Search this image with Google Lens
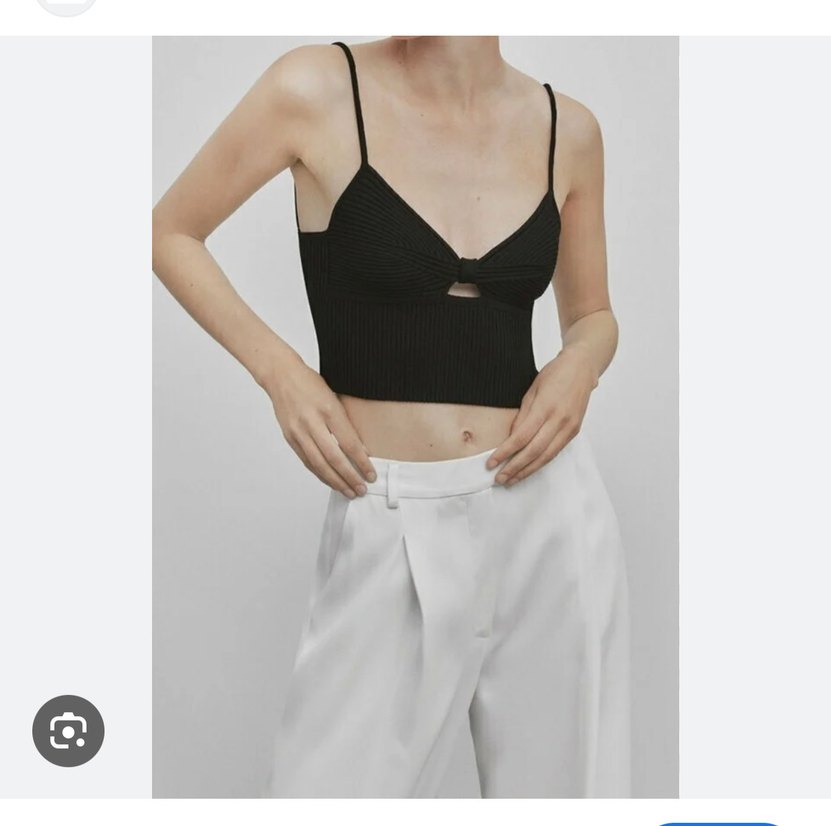The height and width of the screenshot is (826, 831). coord(68,731)
